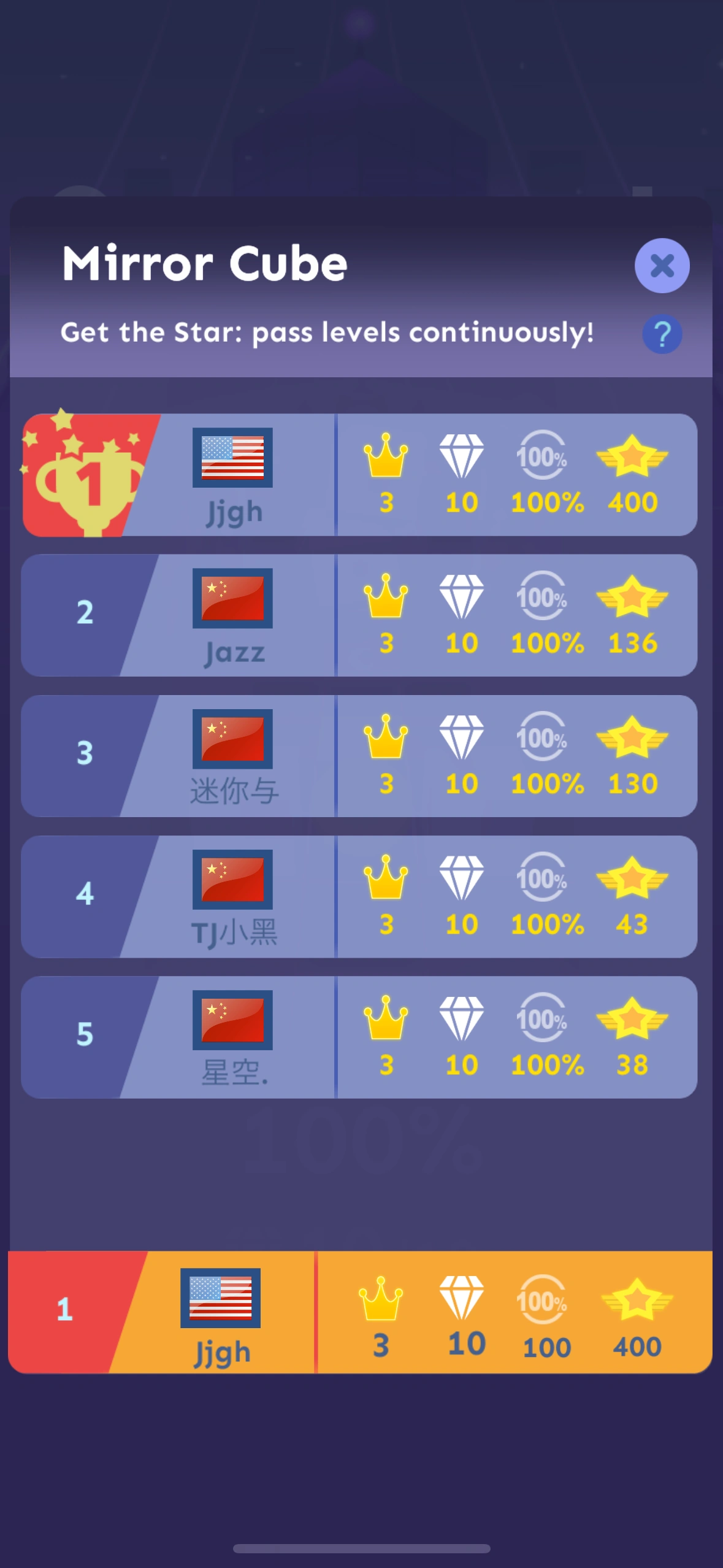Click the 100% badge on the bottom orange bar
The height and width of the screenshot is (1568, 723).
point(543,1301)
